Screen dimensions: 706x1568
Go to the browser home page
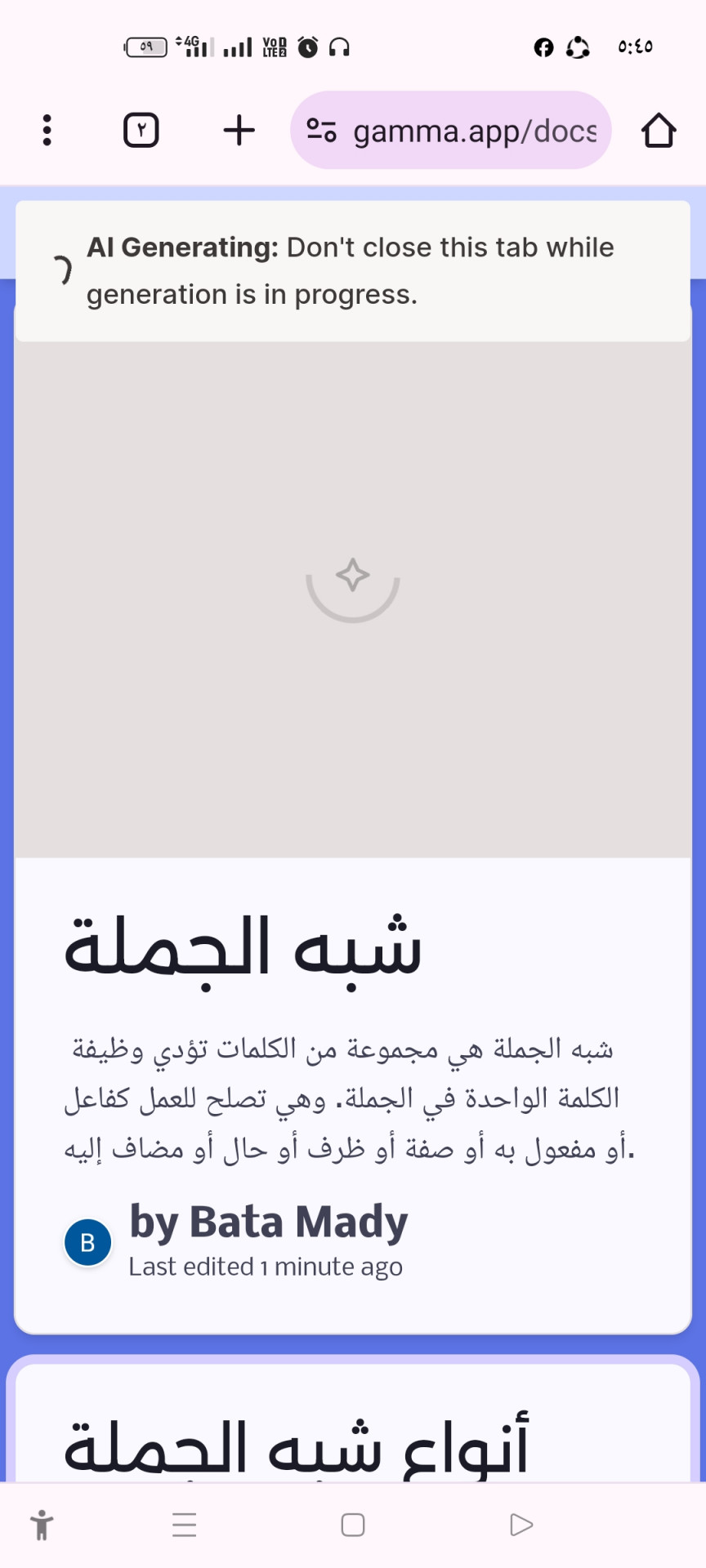click(x=659, y=131)
